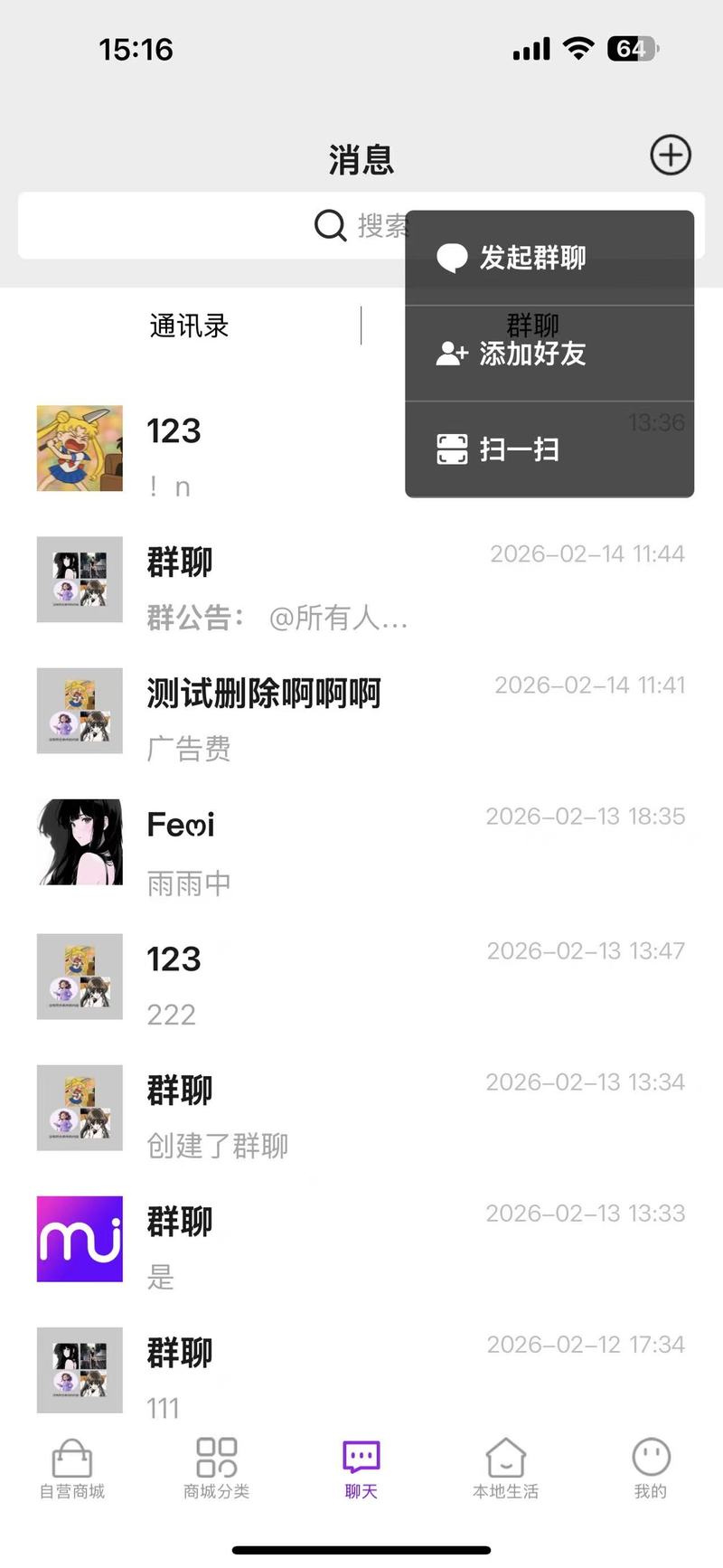The image size is (723, 1568).
Task: Select the 聊天 tab
Action: coord(361,1469)
